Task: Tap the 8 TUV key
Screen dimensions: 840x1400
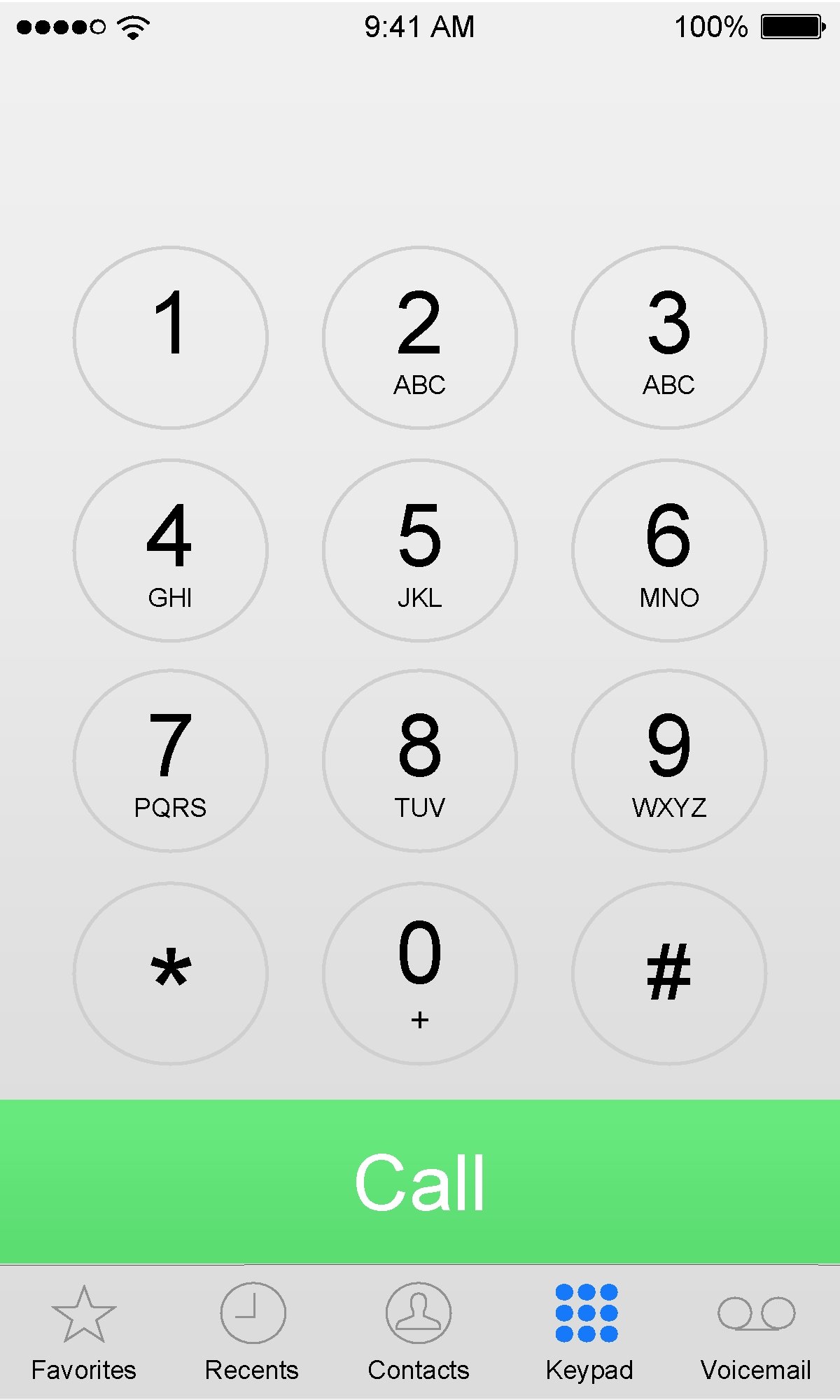Action: 420,761
